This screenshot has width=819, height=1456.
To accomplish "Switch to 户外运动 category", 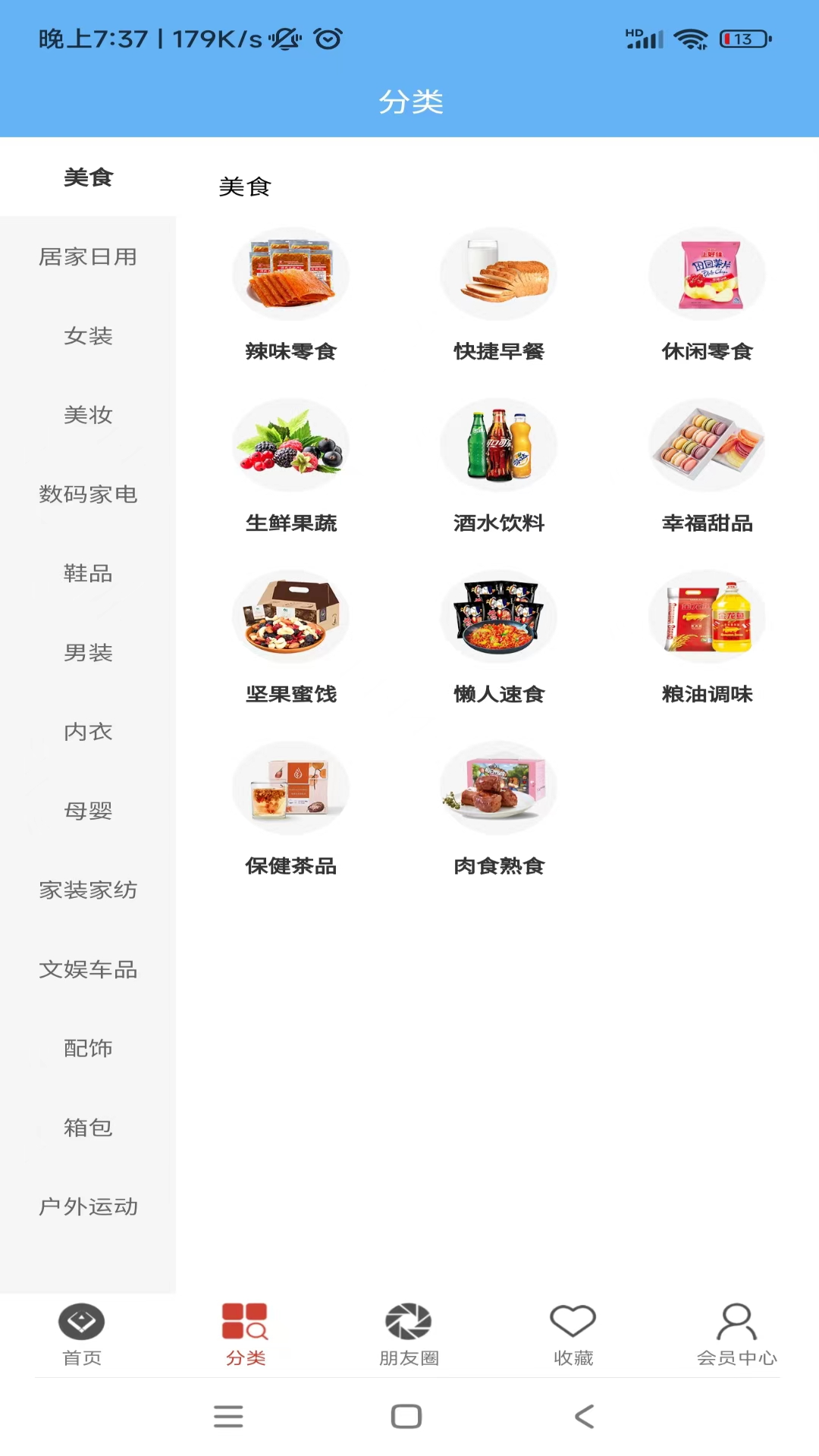I will [88, 1207].
